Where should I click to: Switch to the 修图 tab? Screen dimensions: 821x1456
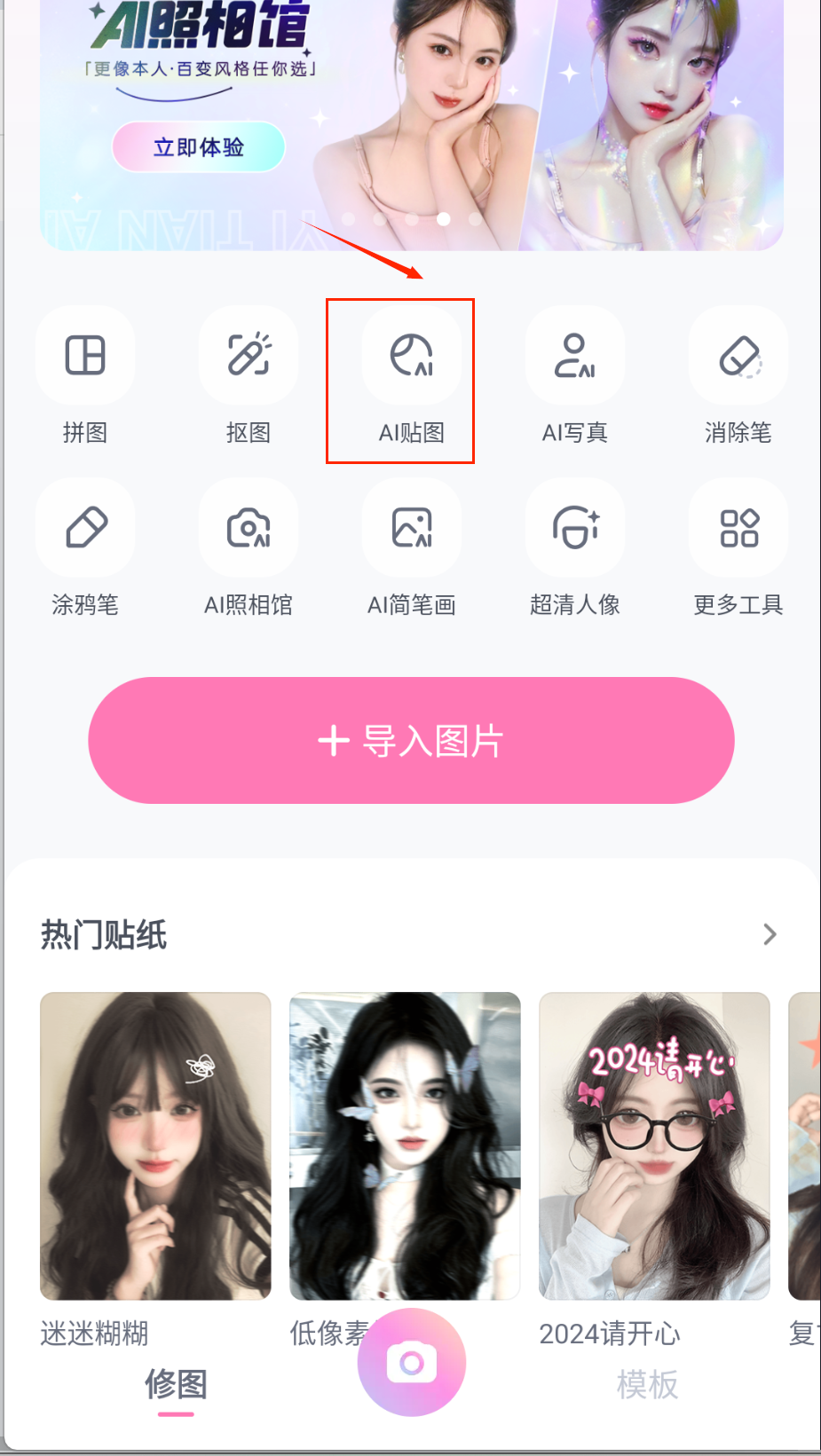(x=176, y=1384)
